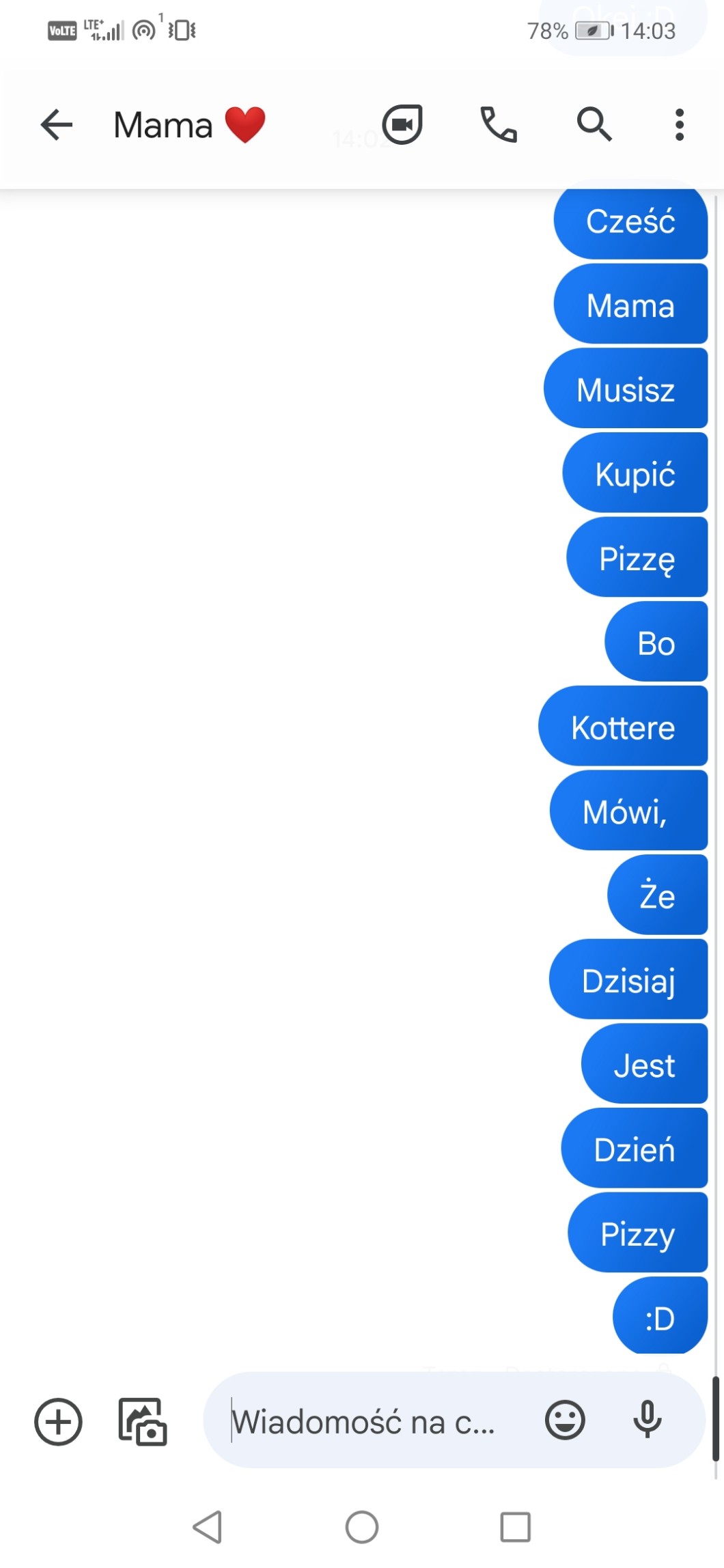Open the overflow menu

(679, 125)
